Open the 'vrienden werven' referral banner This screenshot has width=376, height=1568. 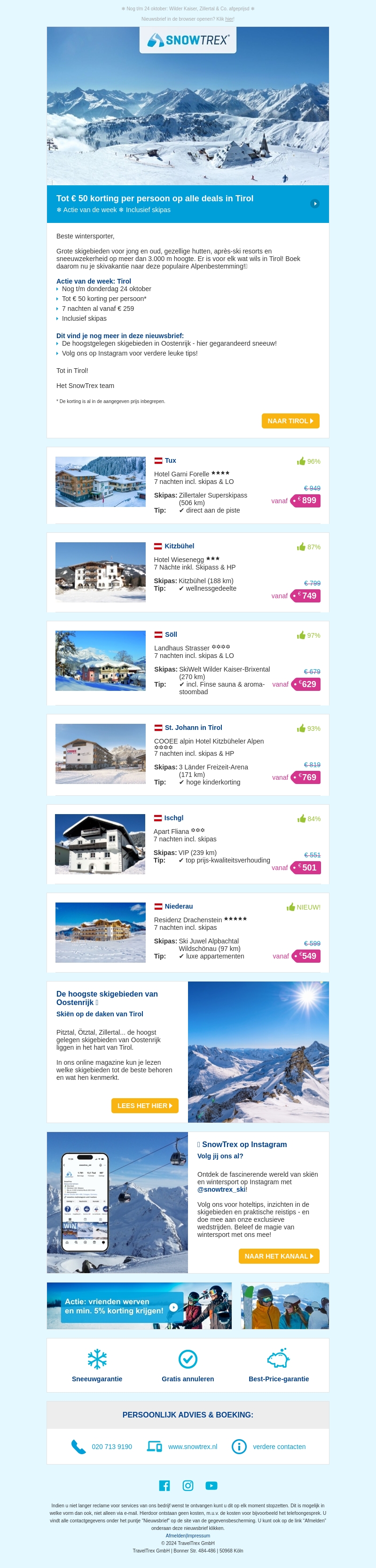coord(139,1306)
